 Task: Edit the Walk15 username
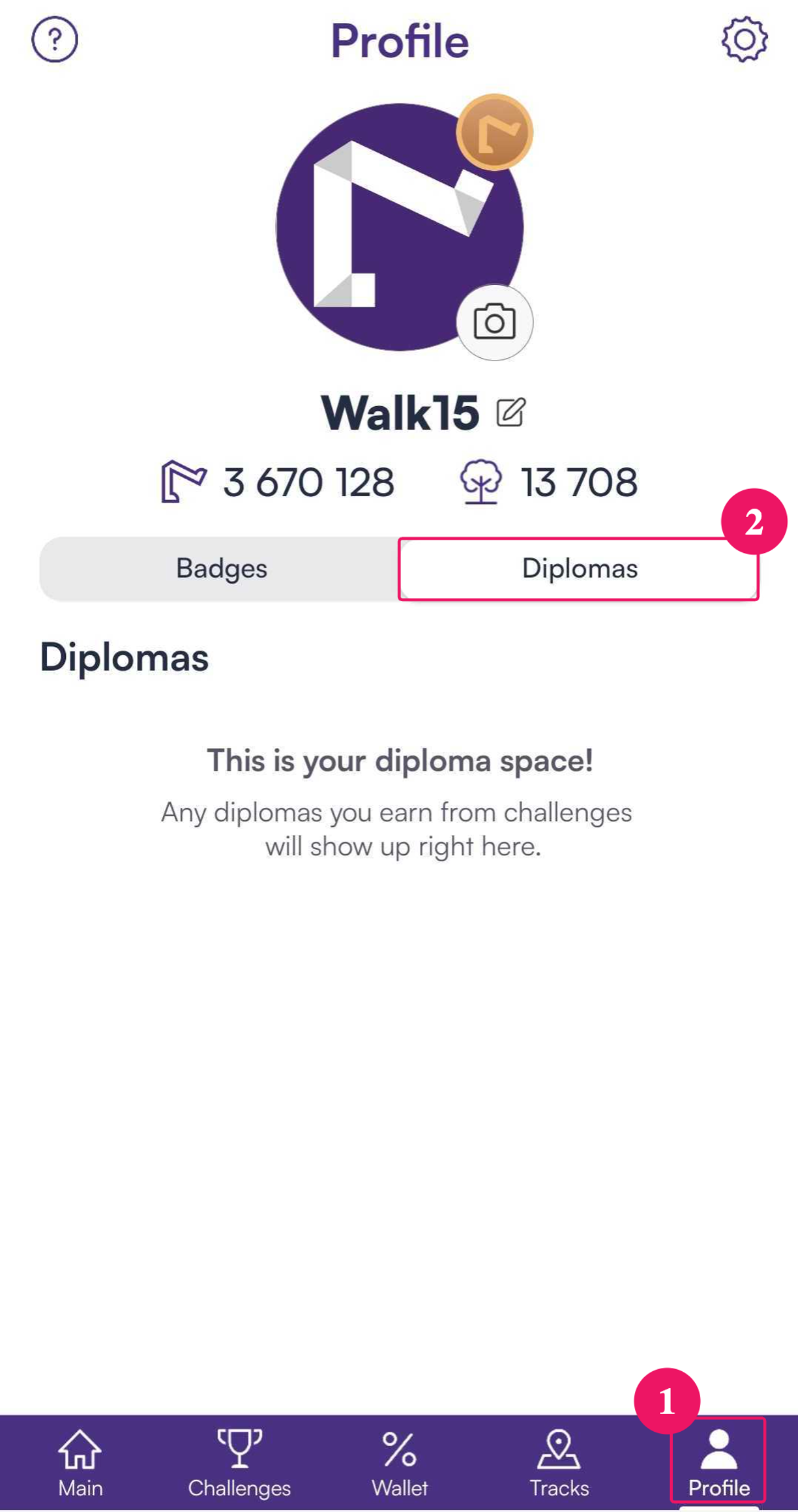[510, 412]
